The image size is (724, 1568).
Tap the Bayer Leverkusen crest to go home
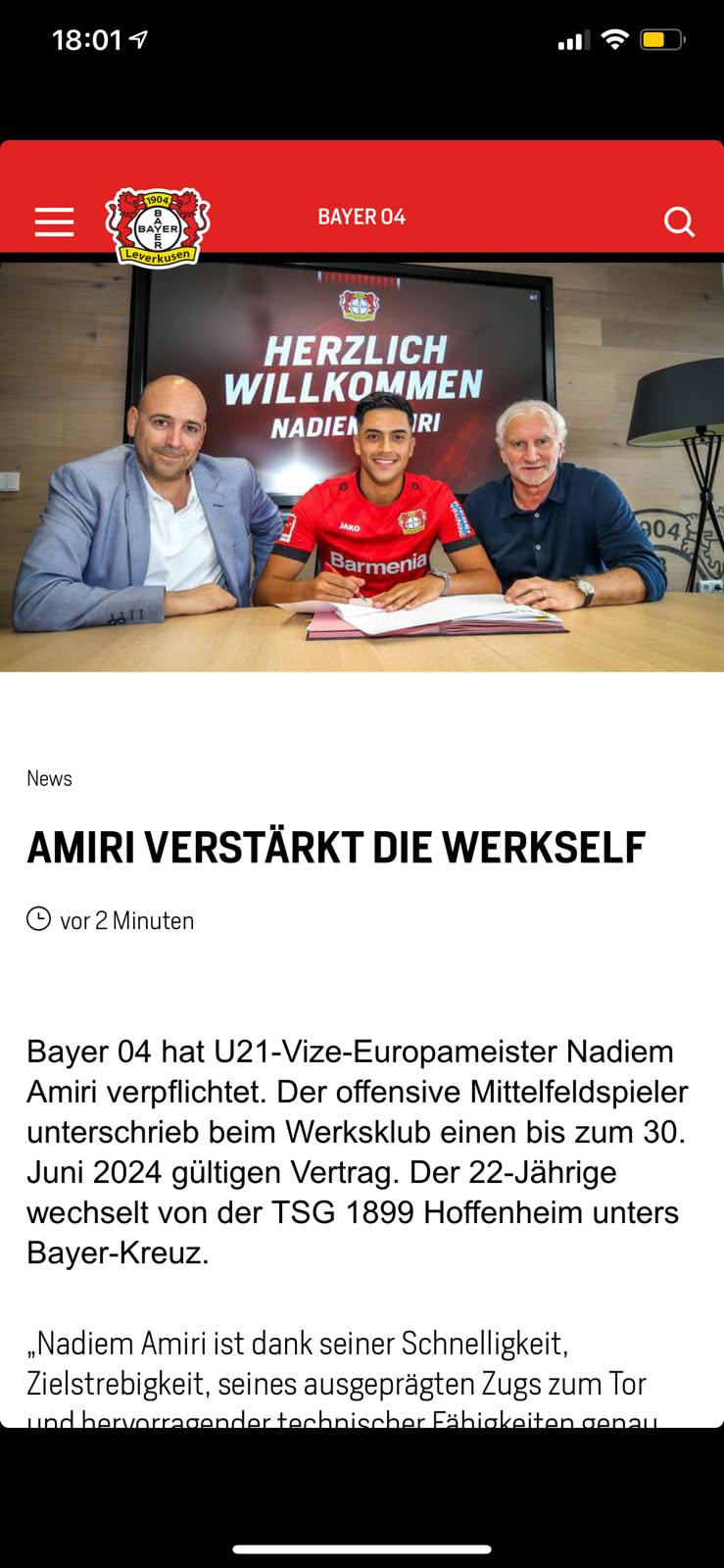[x=158, y=227]
